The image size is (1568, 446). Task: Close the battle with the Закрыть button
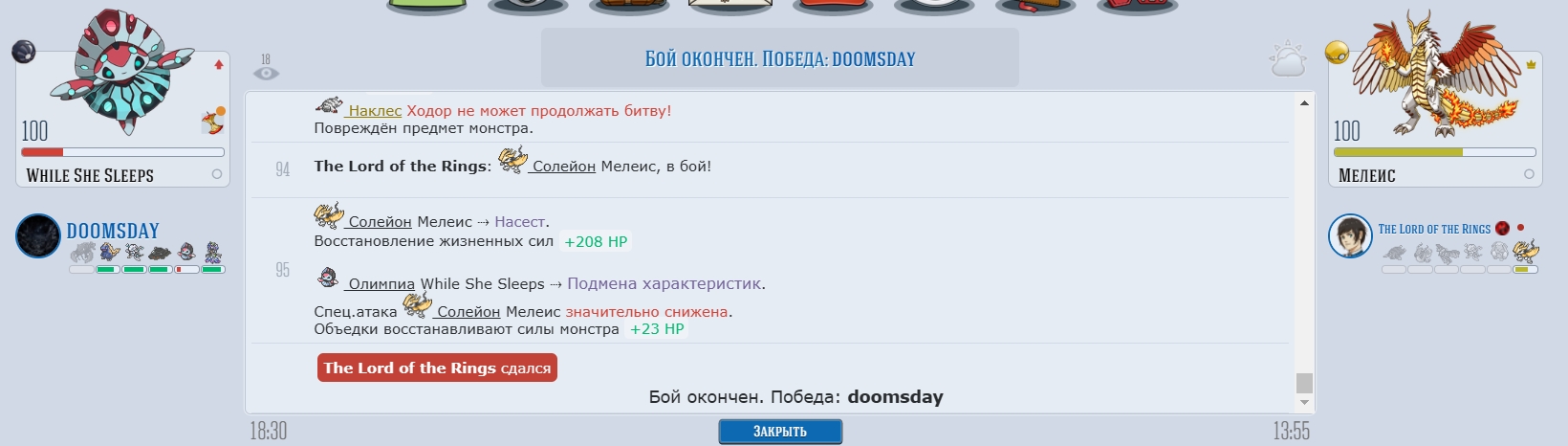point(779,432)
